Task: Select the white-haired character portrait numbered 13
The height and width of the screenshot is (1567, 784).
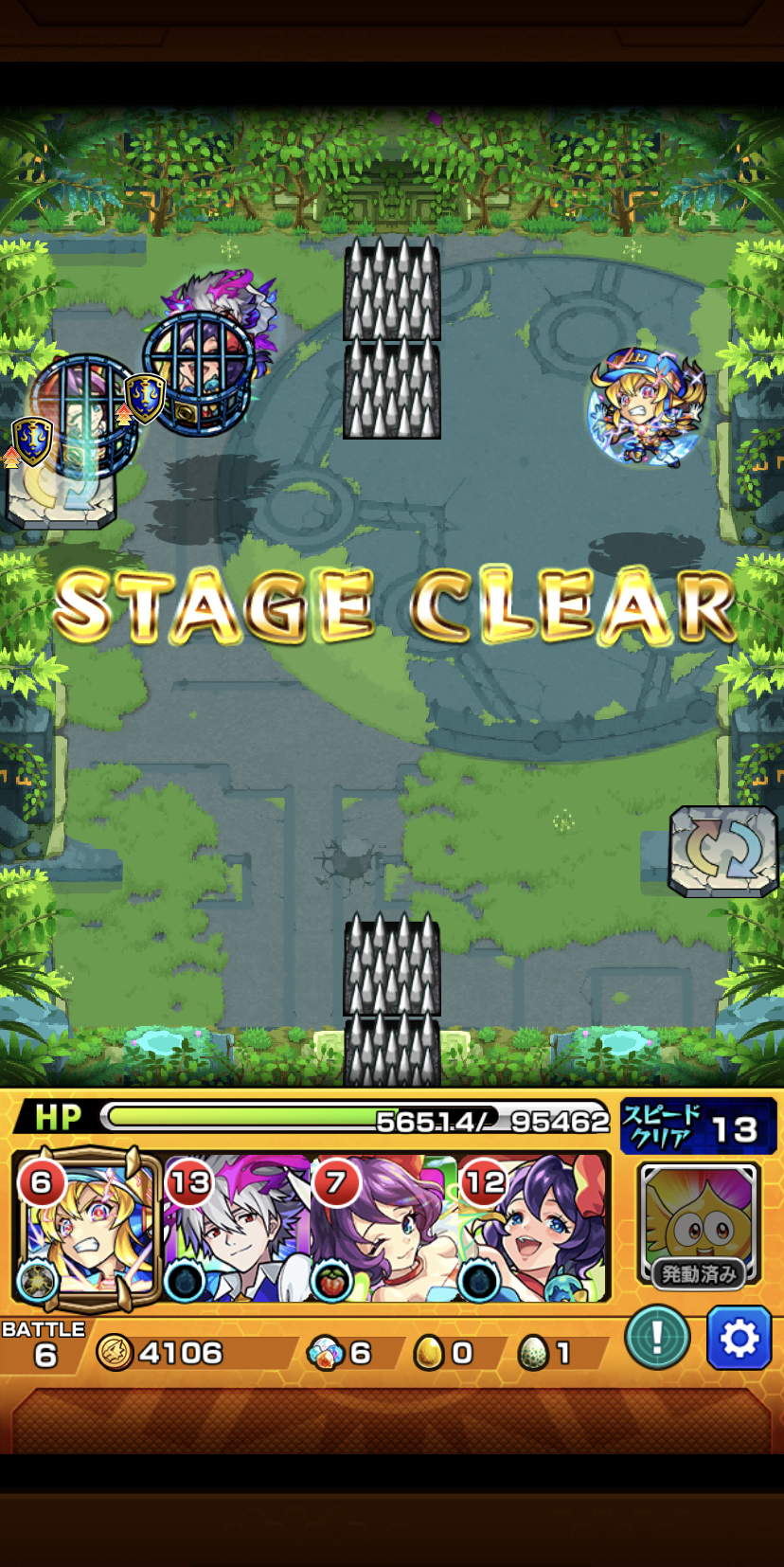Action: (237, 1228)
